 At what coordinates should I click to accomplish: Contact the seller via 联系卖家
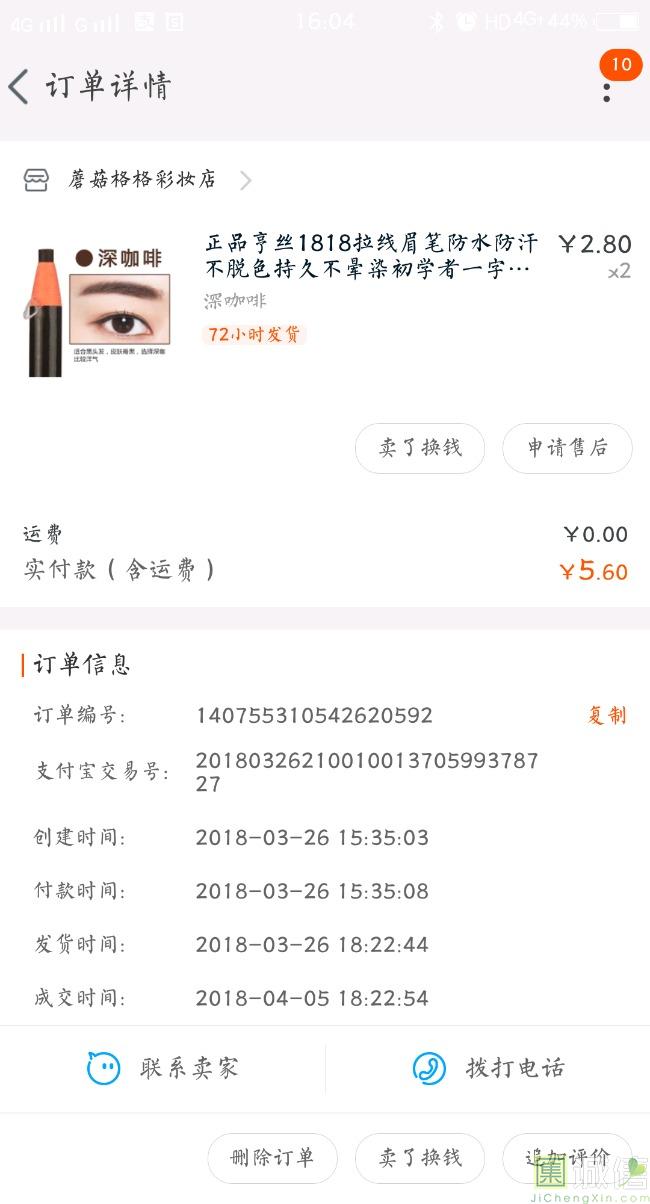click(163, 1068)
